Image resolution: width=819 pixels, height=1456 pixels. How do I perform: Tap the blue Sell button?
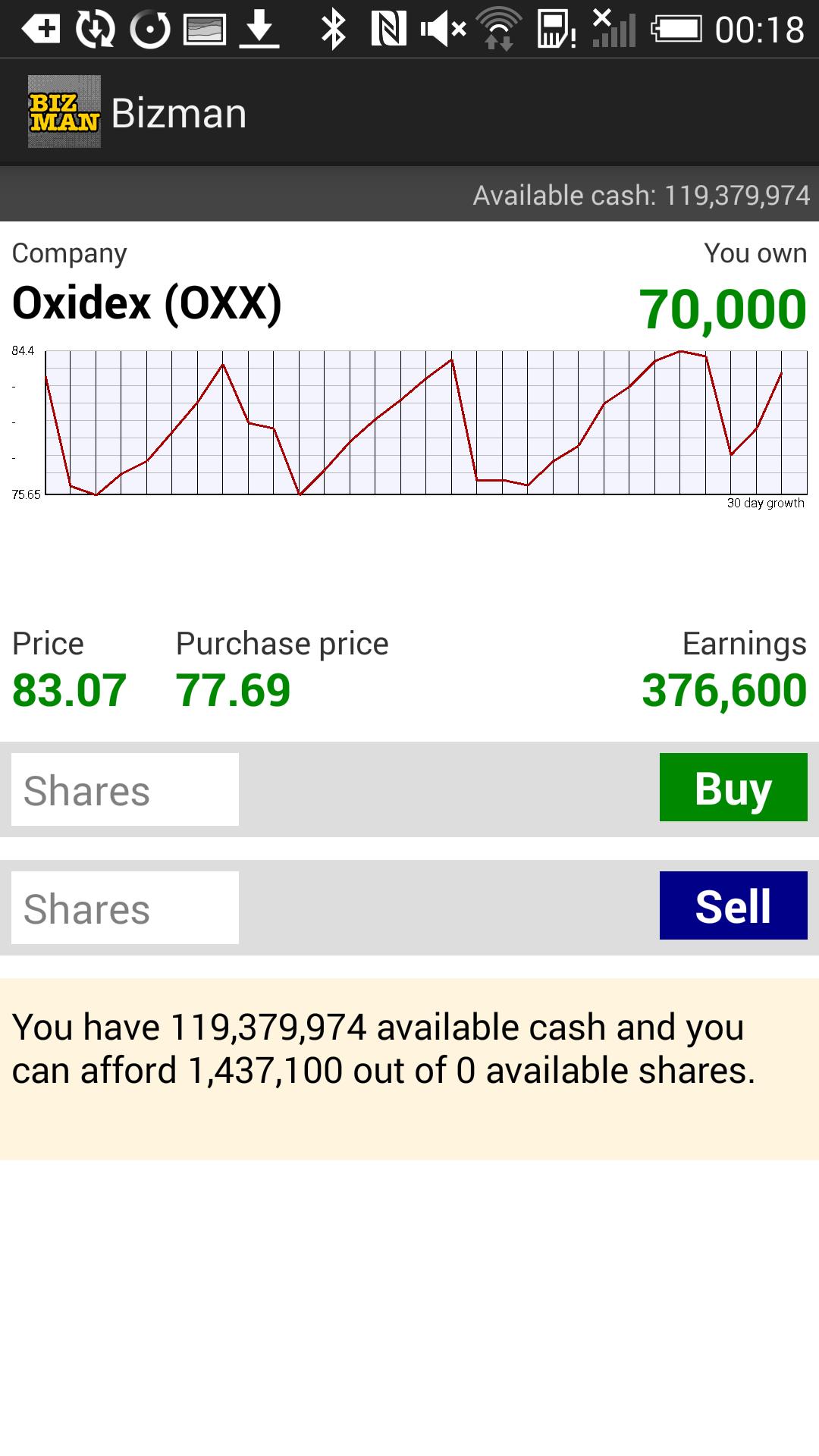click(x=733, y=905)
